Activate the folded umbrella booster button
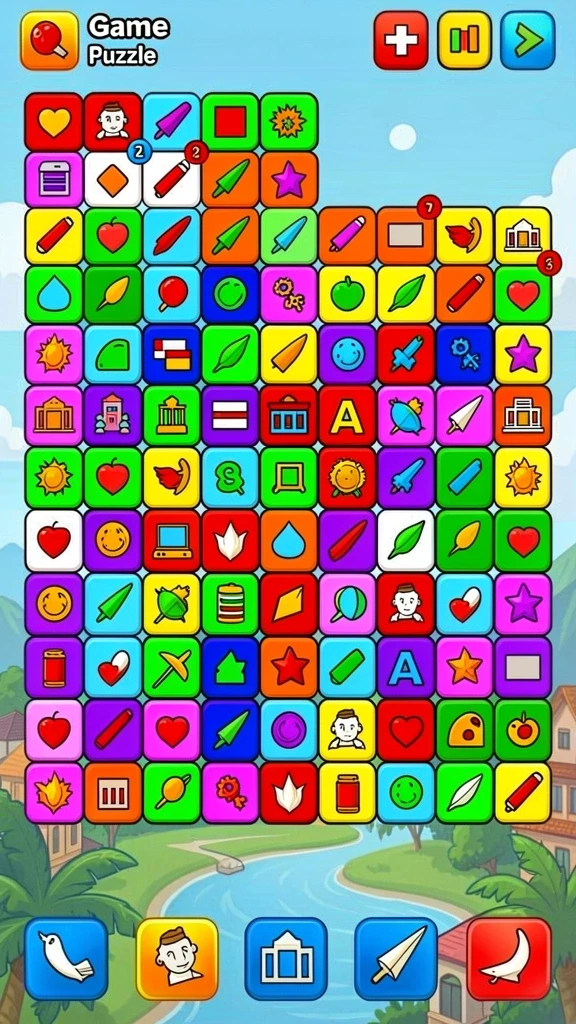Image resolution: width=576 pixels, height=1024 pixels. [396, 959]
